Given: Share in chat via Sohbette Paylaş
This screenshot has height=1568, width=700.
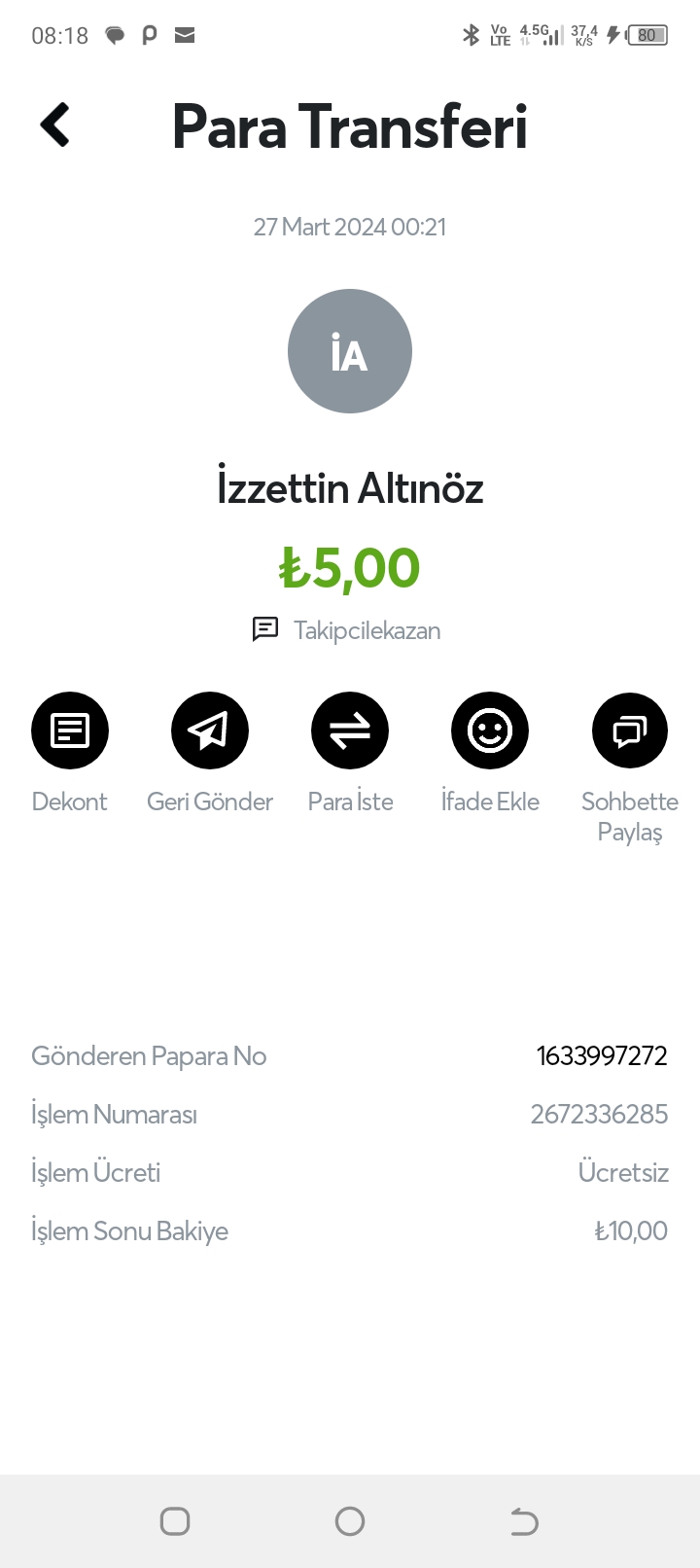Looking at the screenshot, I should coord(630,731).
